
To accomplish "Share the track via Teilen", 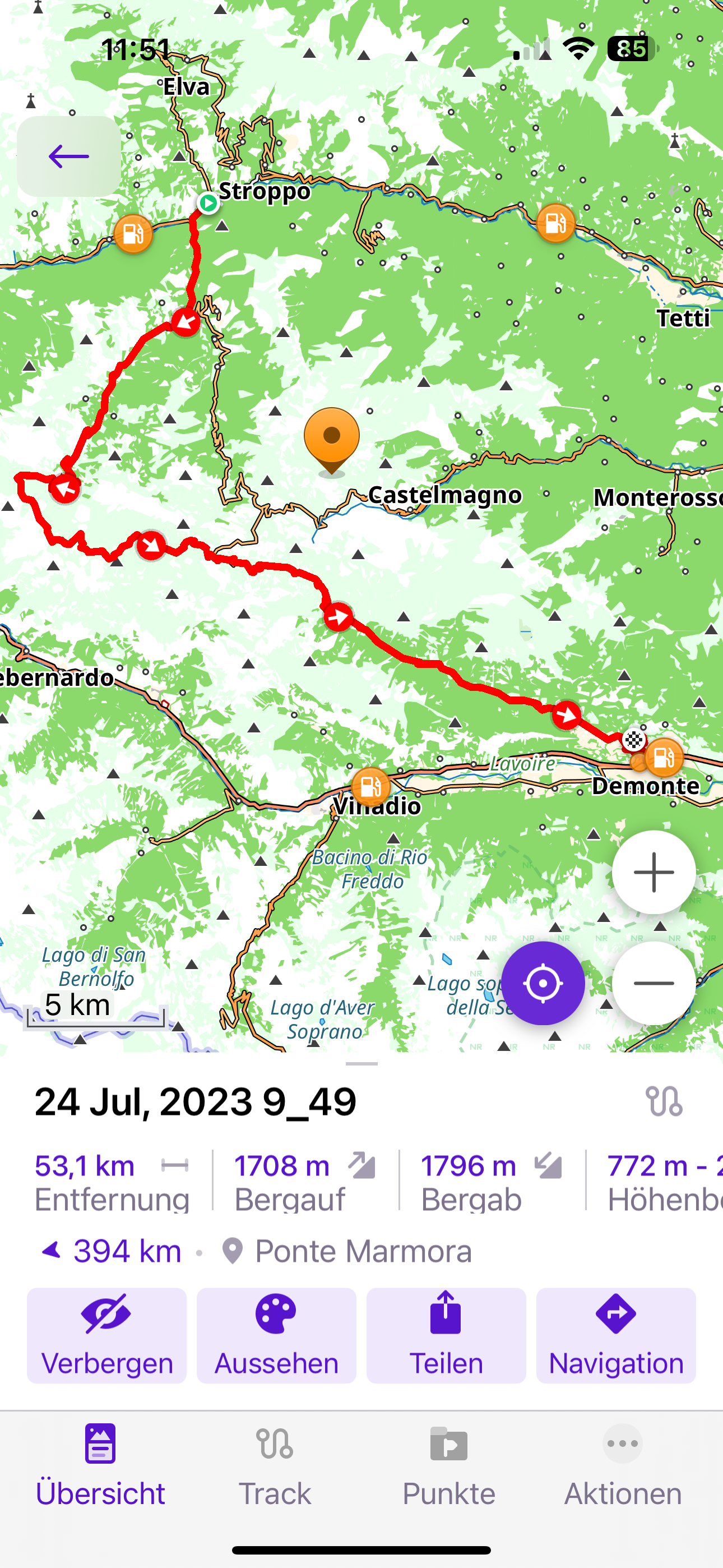I will (446, 1335).
